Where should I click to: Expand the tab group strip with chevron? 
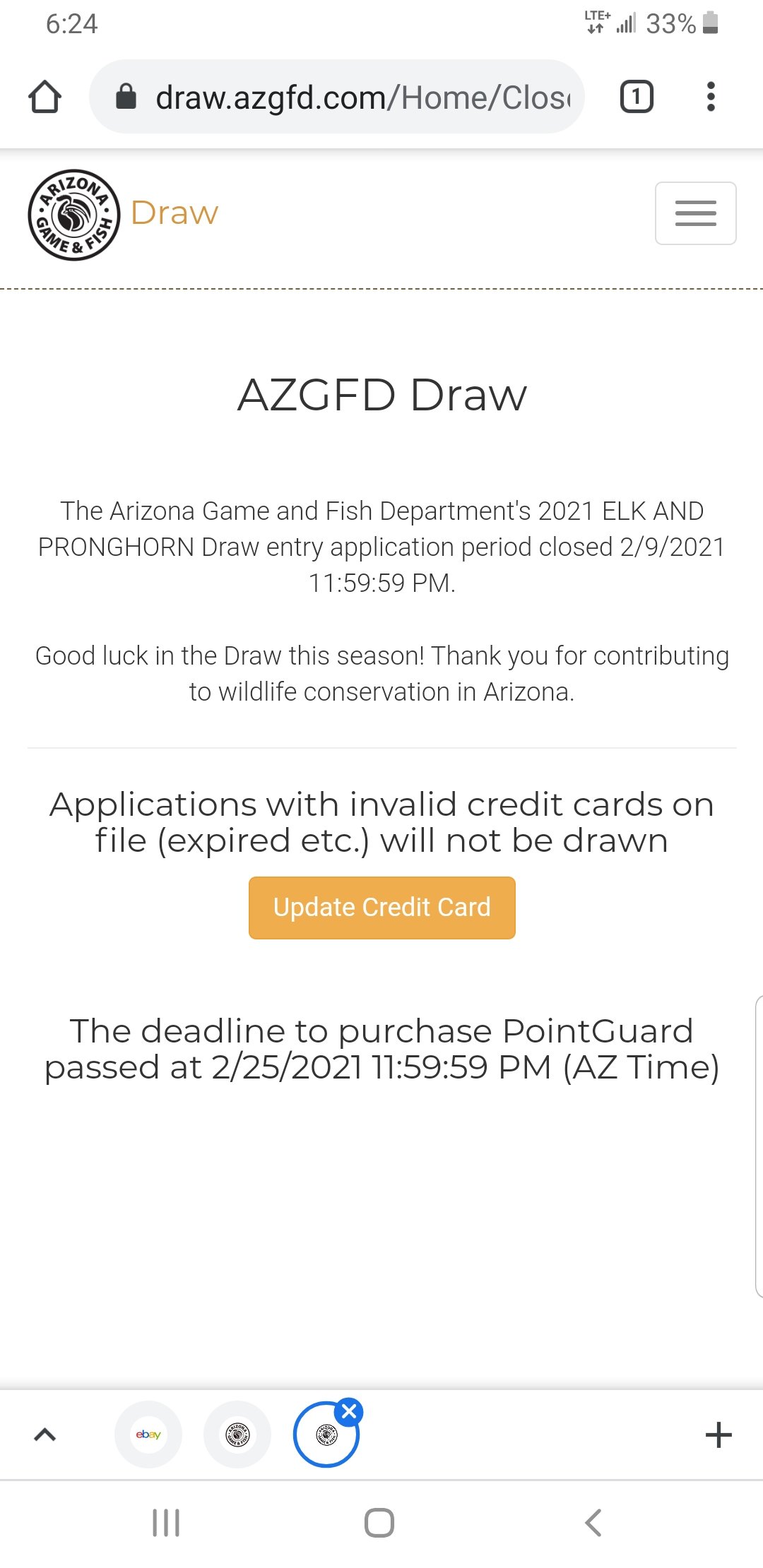click(45, 1435)
